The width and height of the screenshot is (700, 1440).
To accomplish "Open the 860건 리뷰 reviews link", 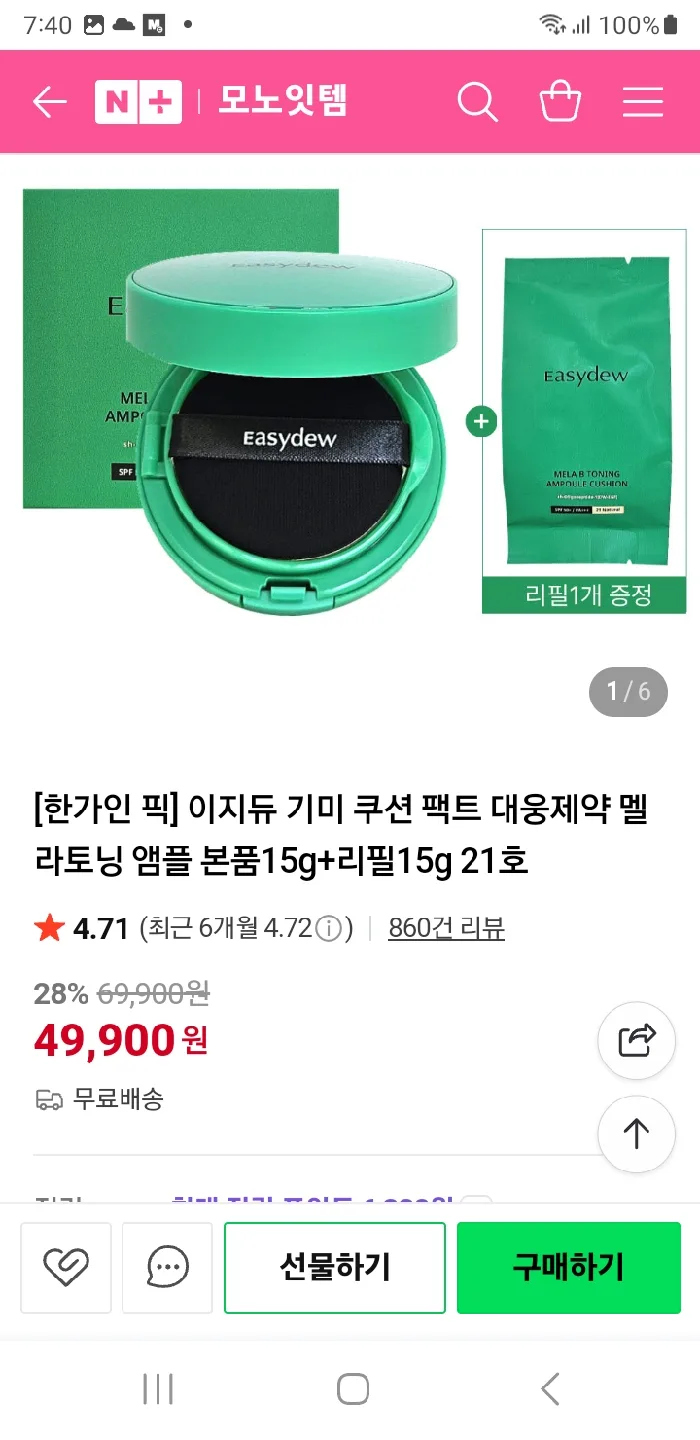I will point(446,929).
